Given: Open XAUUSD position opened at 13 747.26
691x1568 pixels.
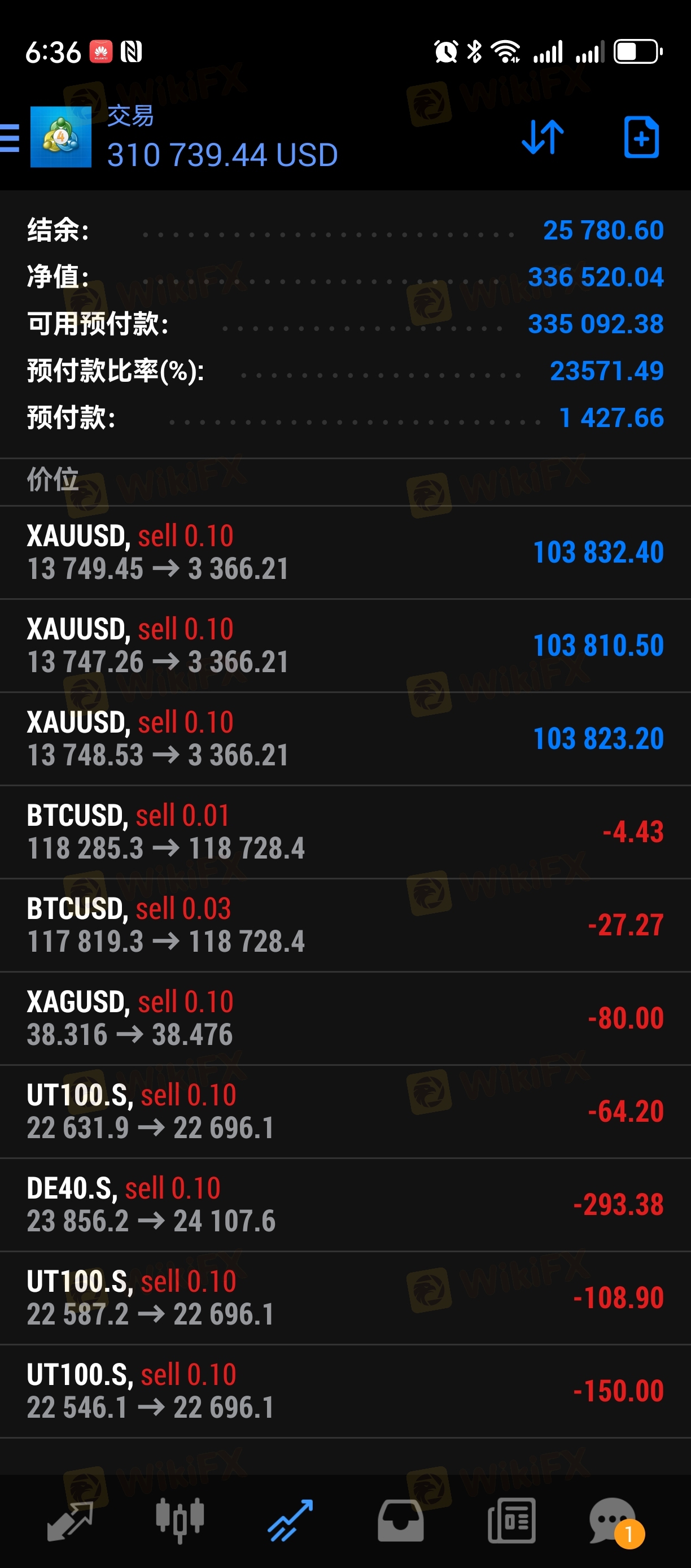Looking at the screenshot, I should click(x=345, y=646).
